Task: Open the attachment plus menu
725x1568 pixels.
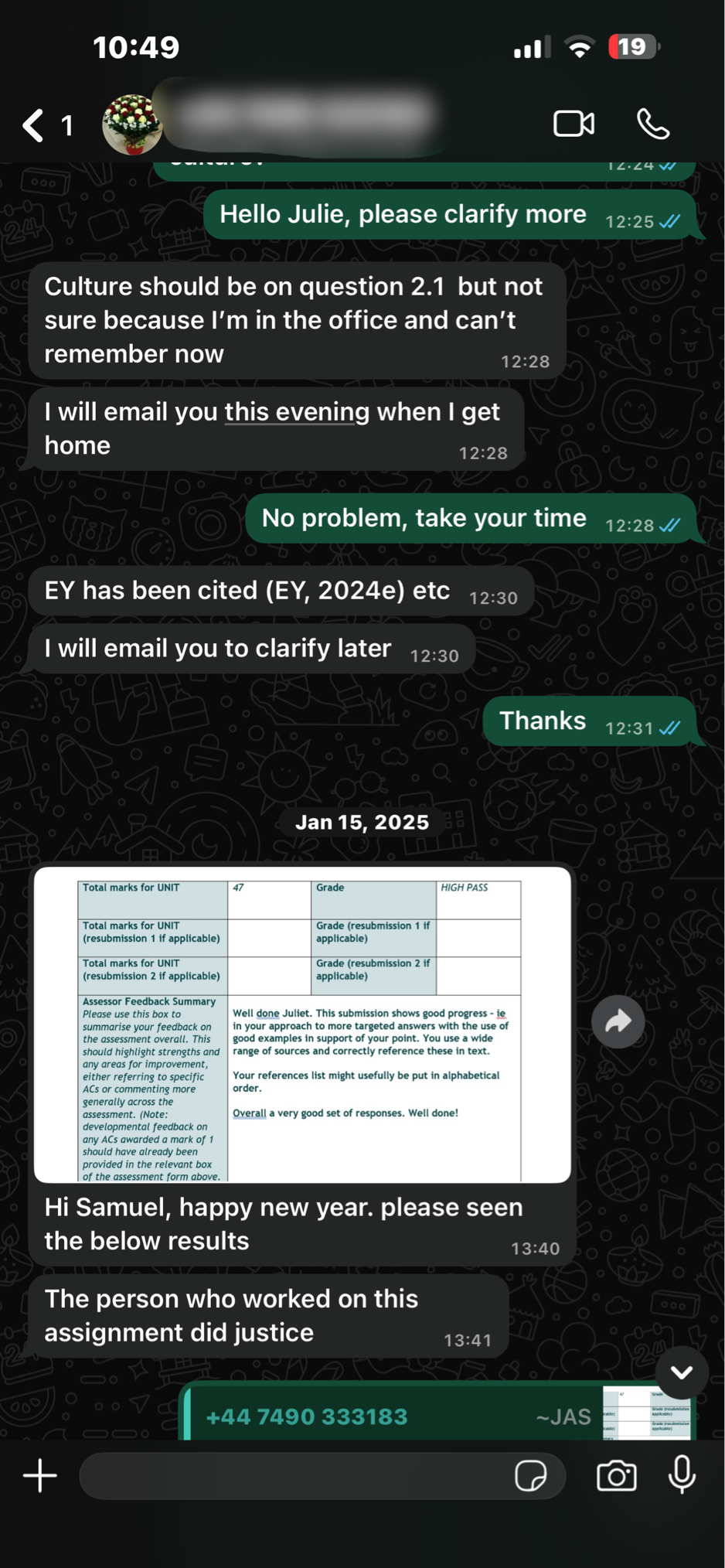Action: point(40,1476)
